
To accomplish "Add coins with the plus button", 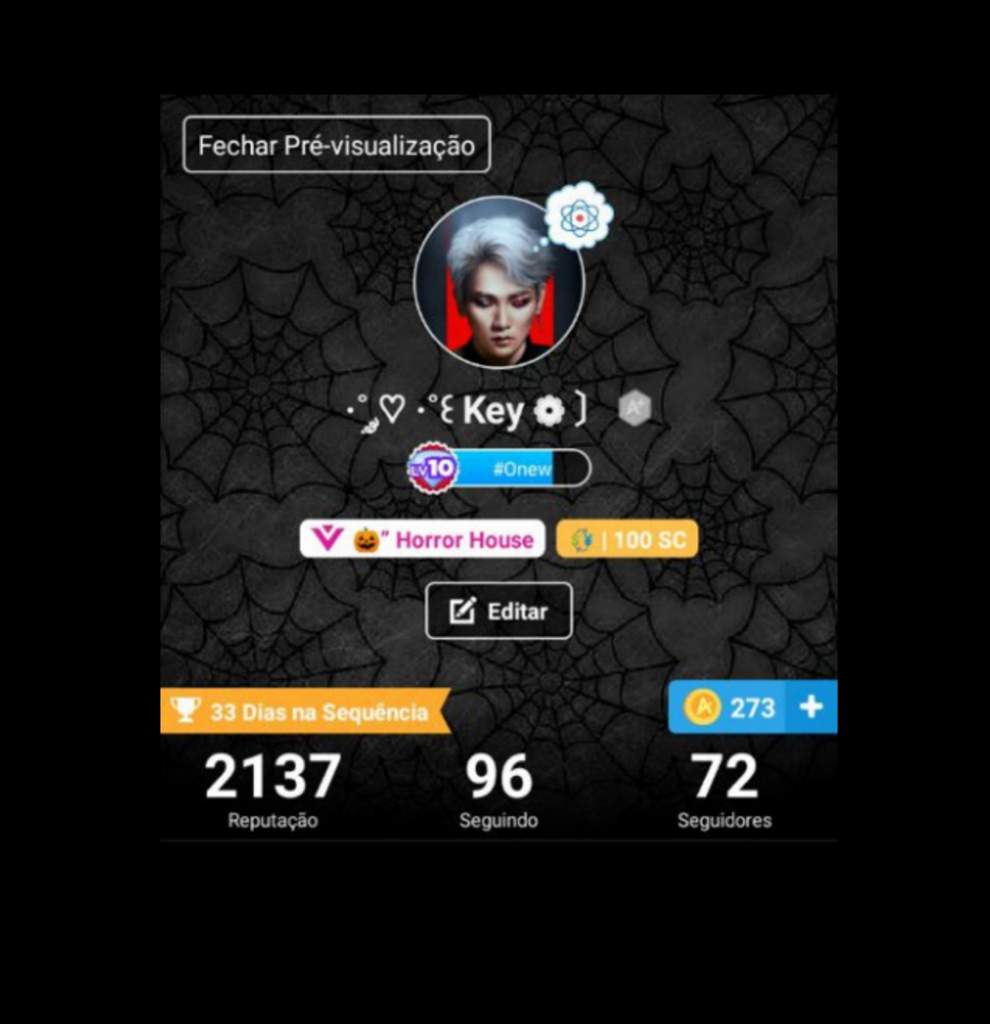I will click(x=811, y=707).
